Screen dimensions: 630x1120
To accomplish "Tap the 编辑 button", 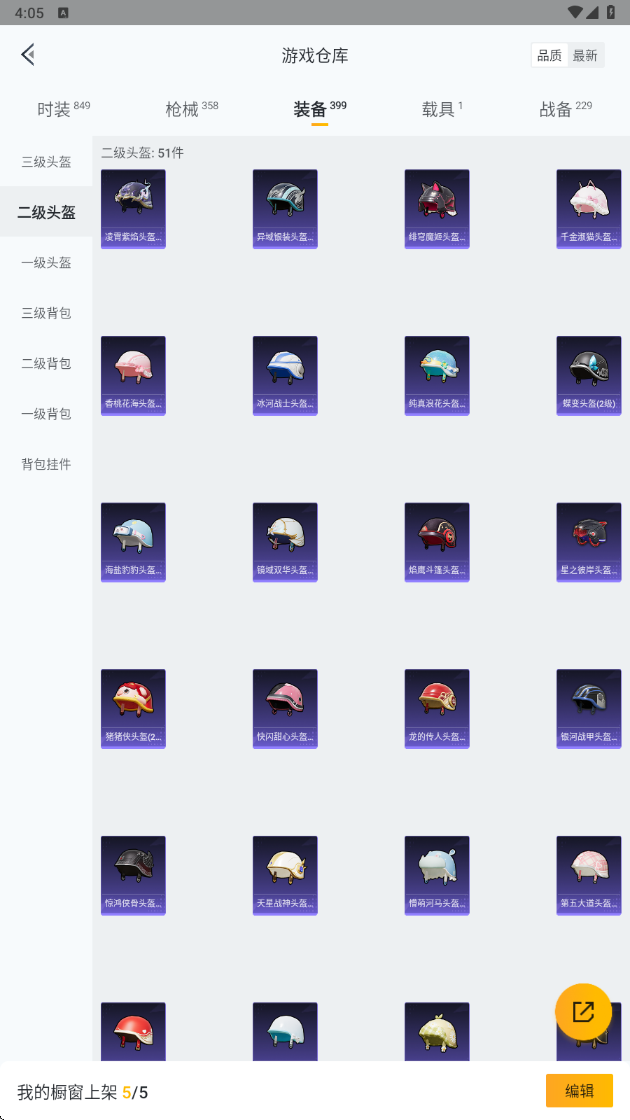I will tap(579, 1091).
